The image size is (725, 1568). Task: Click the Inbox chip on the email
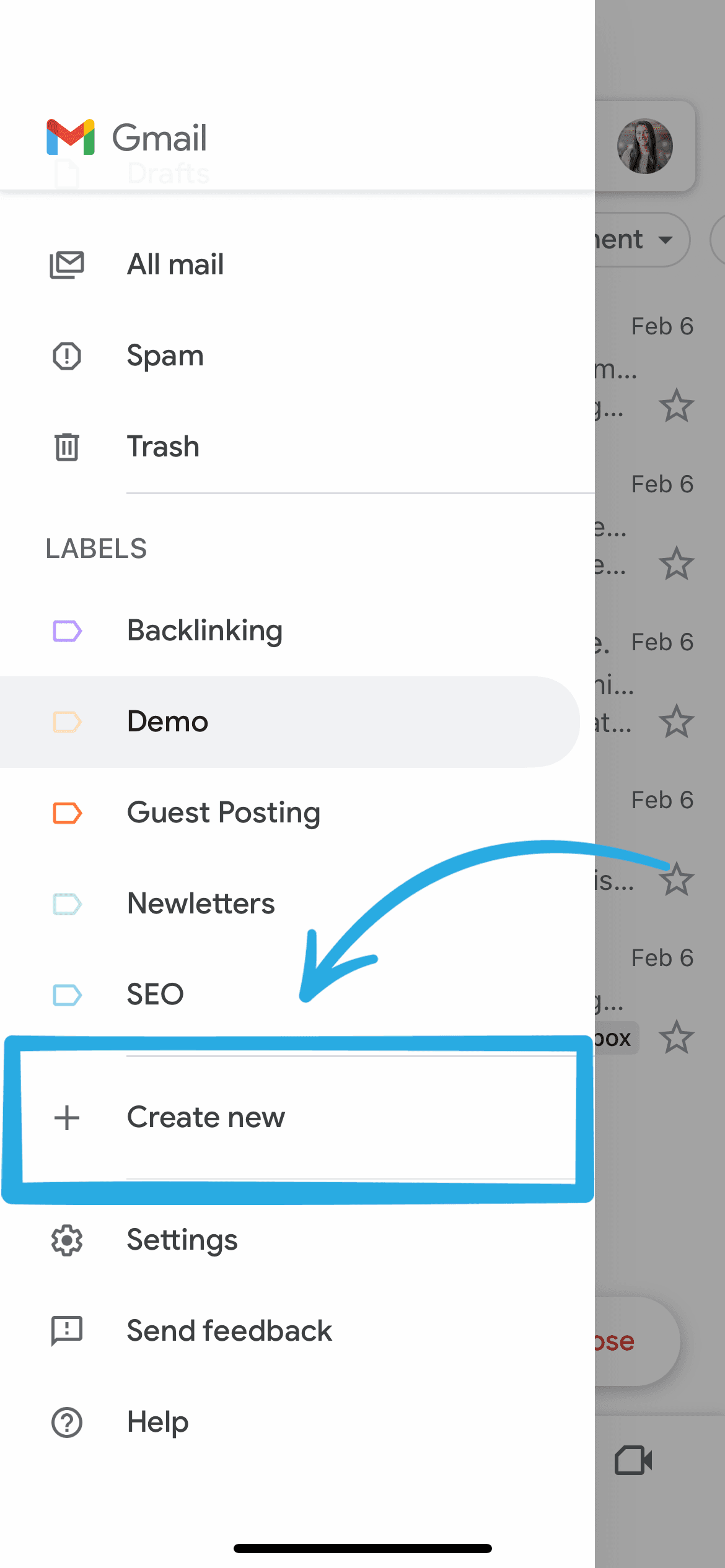click(x=615, y=1039)
